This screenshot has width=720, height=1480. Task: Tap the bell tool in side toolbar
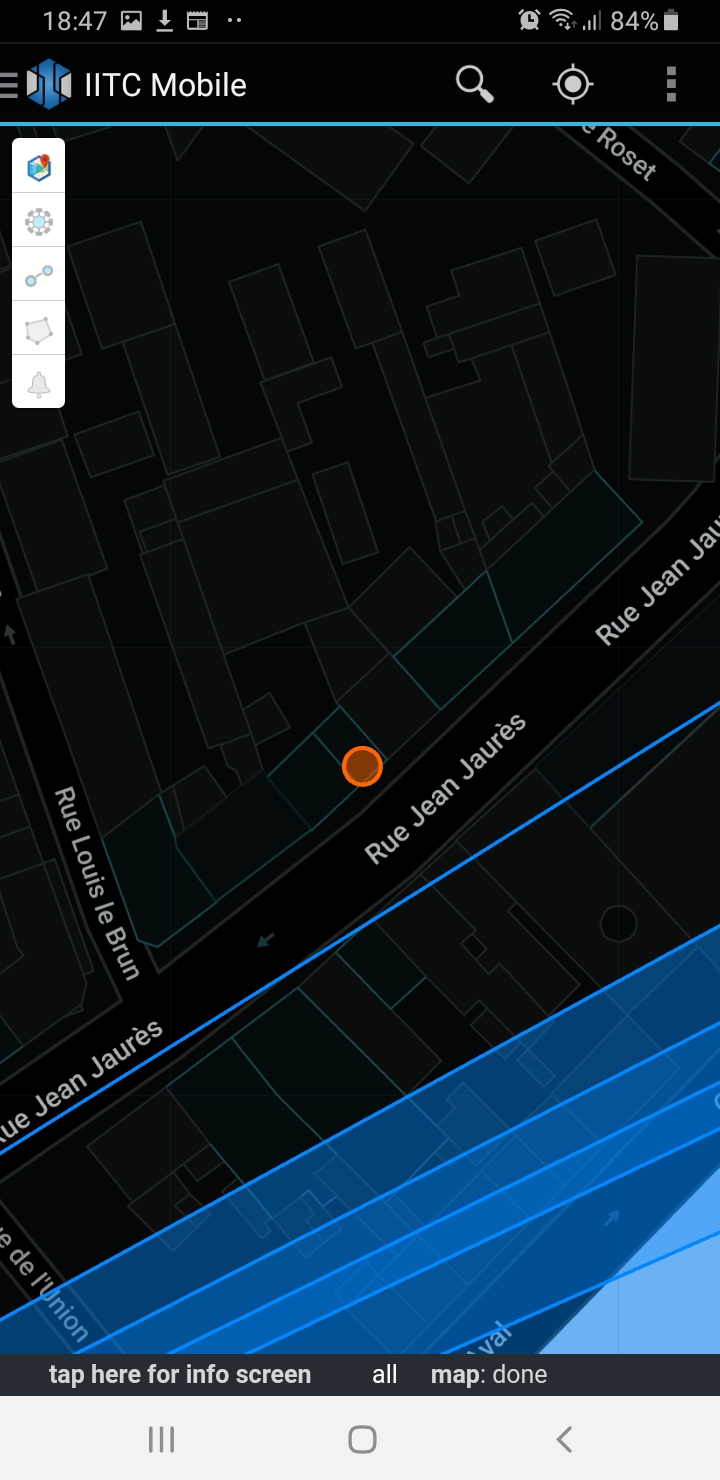[39, 383]
